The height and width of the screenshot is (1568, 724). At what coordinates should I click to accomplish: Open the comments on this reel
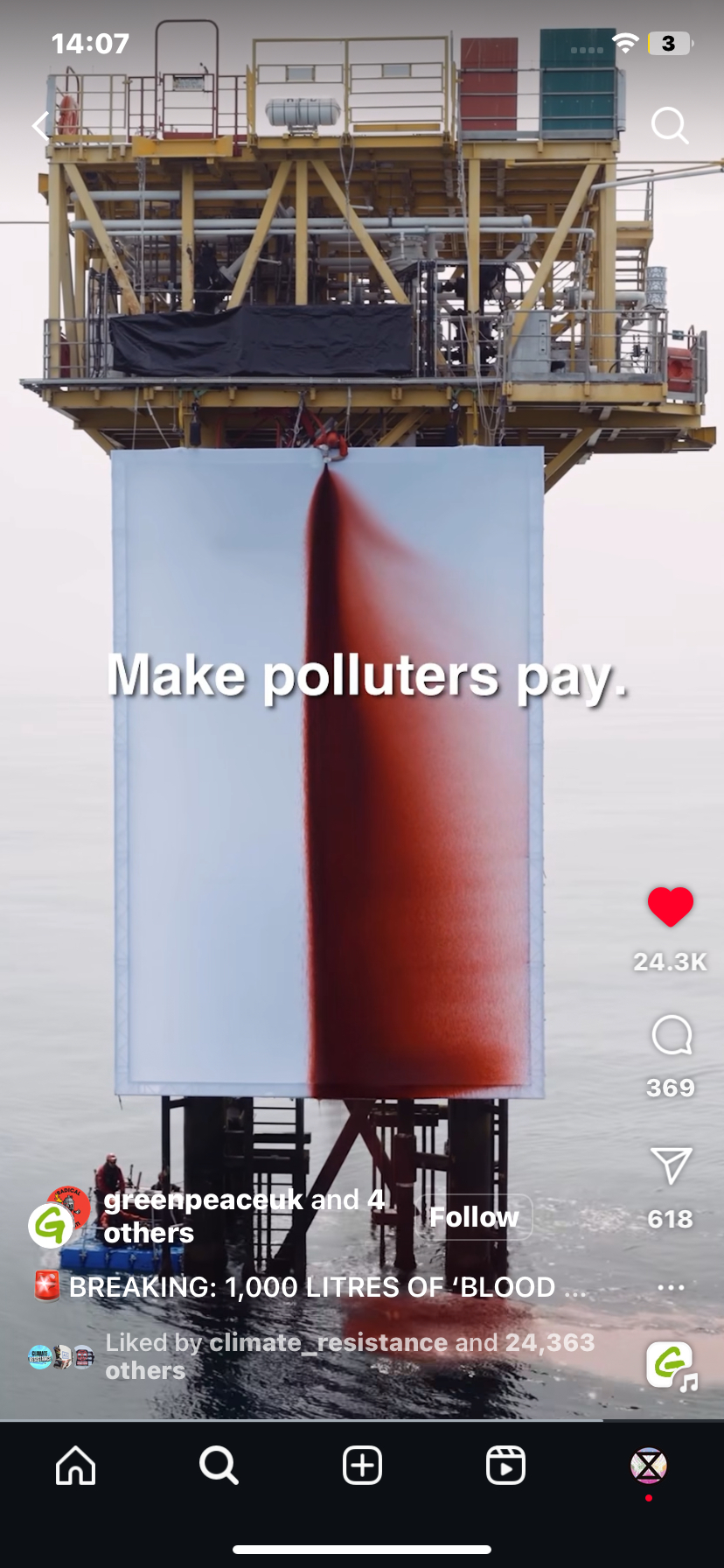click(672, 1037)
